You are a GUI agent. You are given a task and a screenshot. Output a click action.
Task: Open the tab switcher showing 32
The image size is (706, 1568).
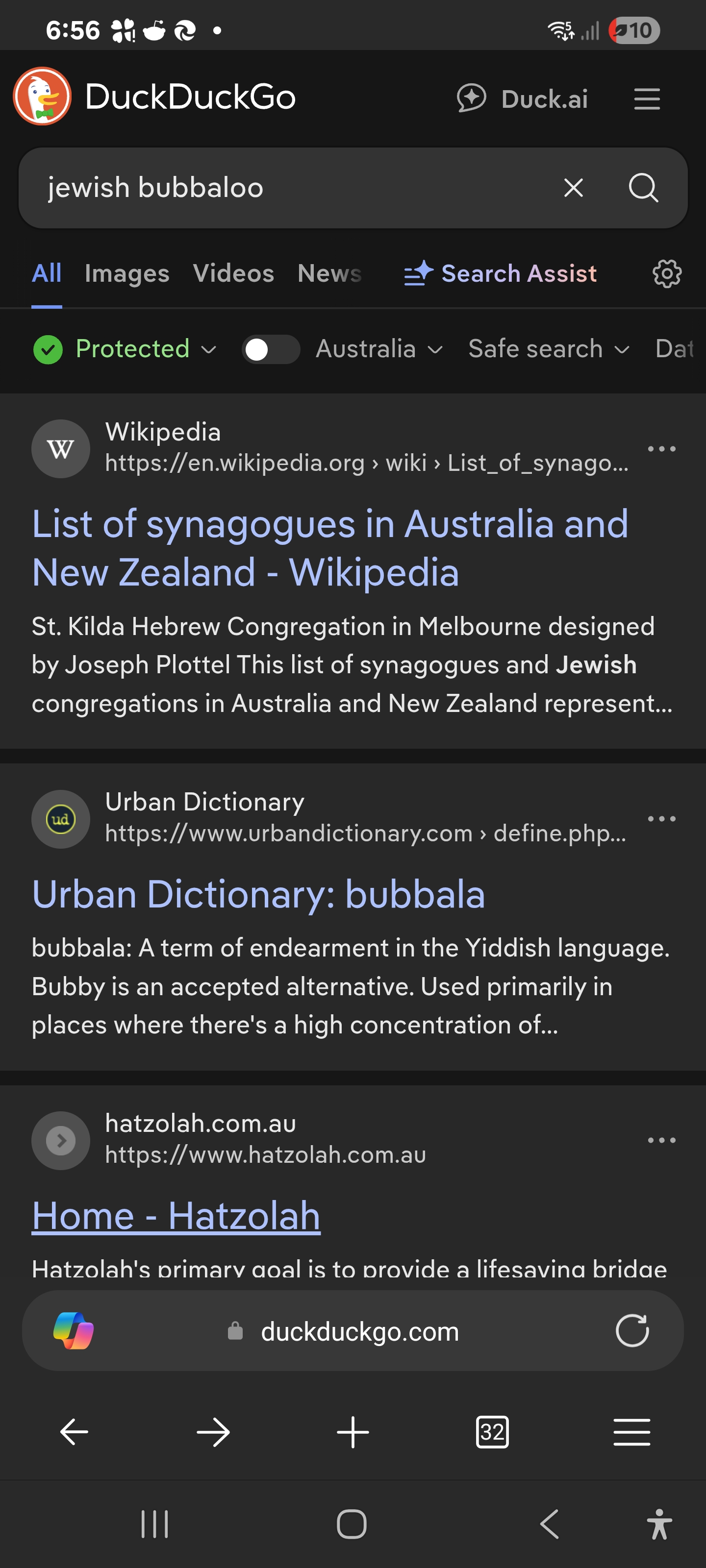pos(492,1432)
